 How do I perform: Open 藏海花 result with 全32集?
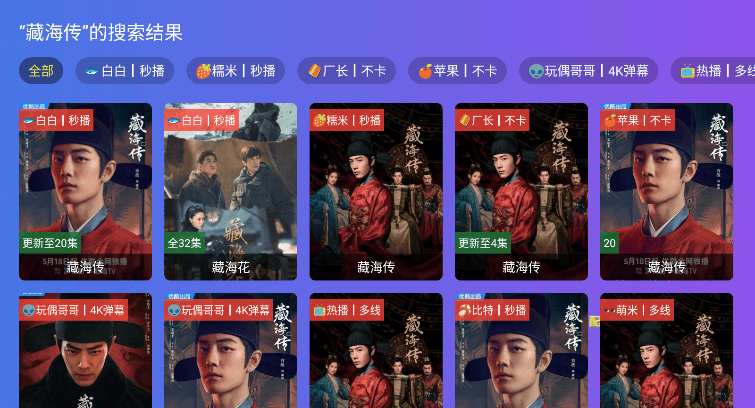[230, 190]
